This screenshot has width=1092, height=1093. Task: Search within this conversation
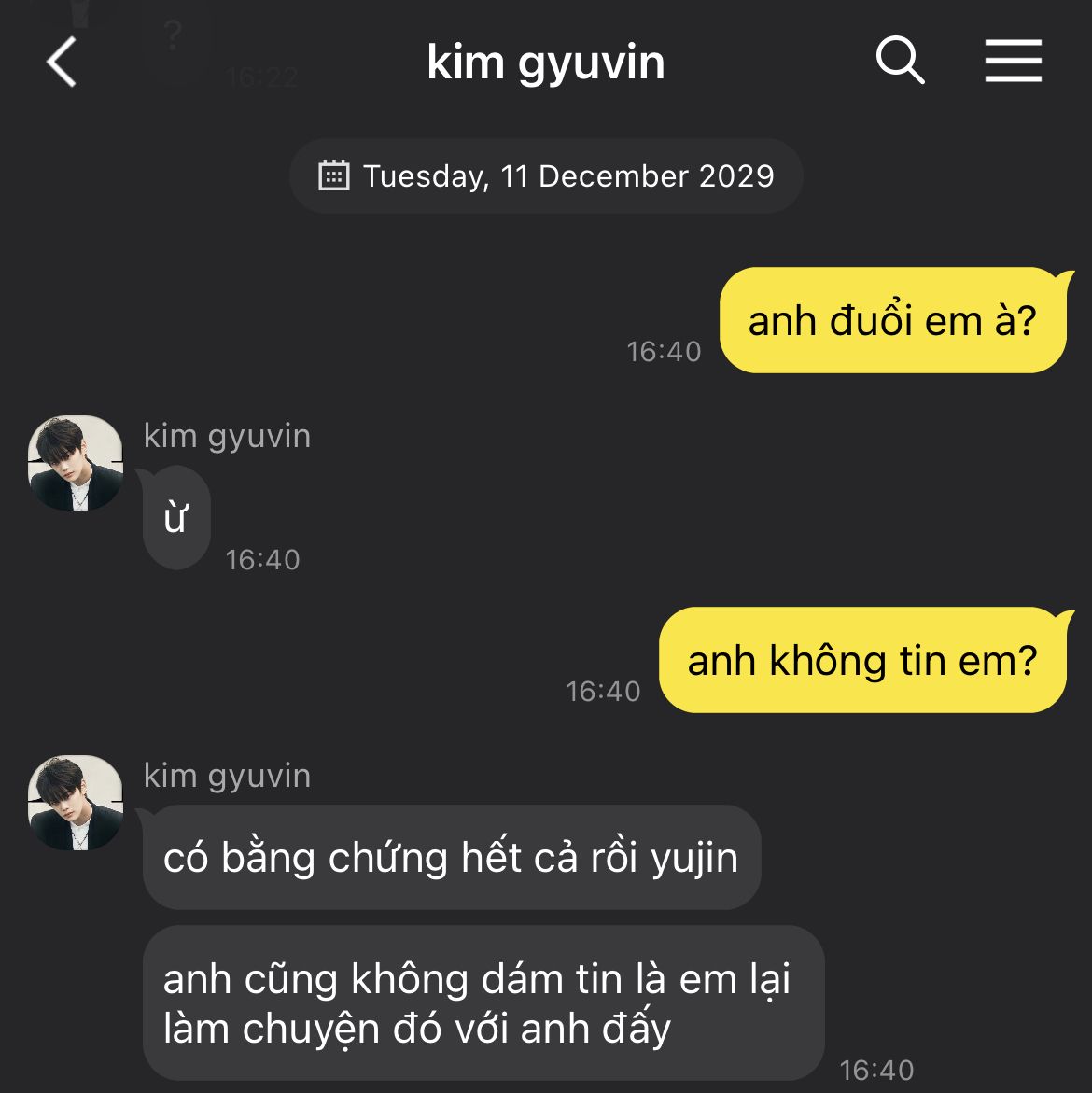click(900, 62)
